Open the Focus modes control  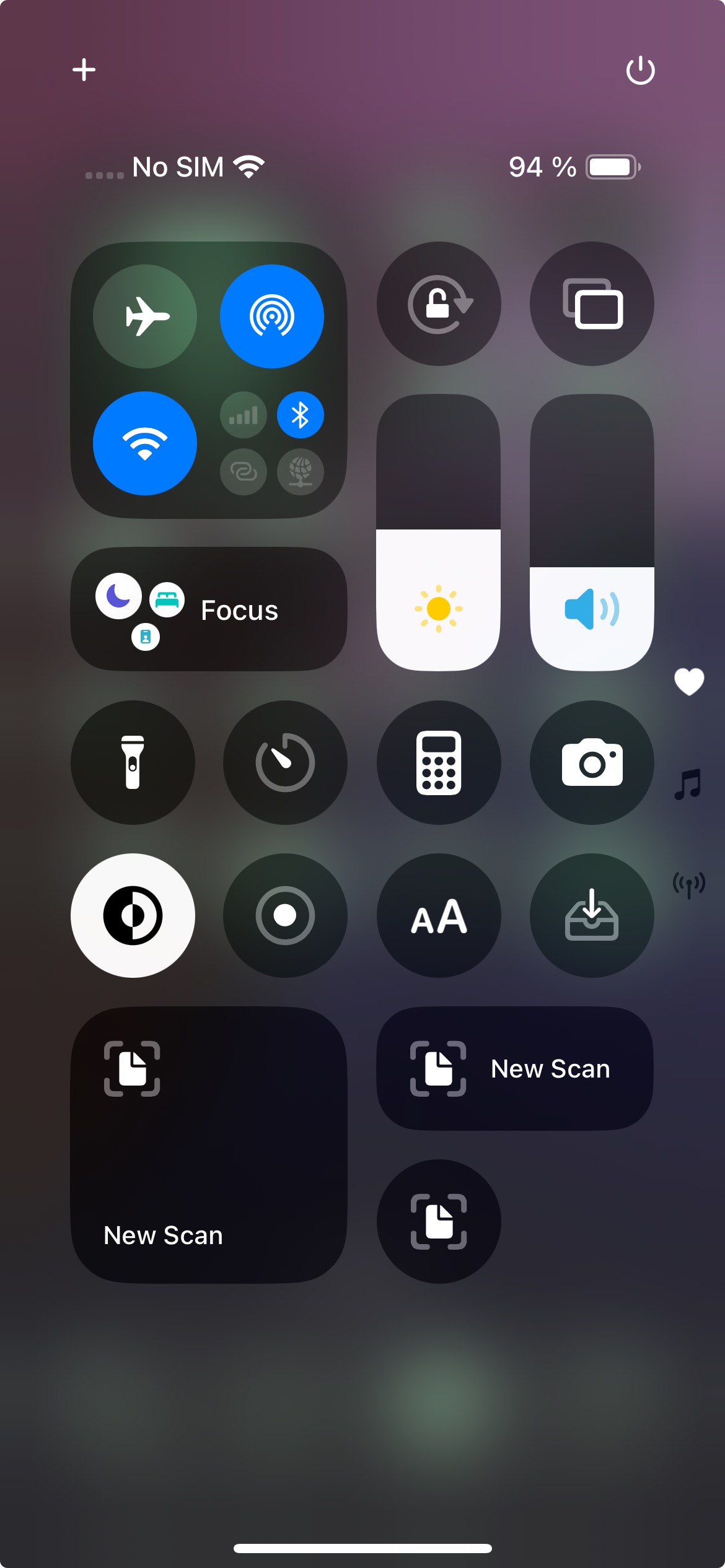point(209,609)
